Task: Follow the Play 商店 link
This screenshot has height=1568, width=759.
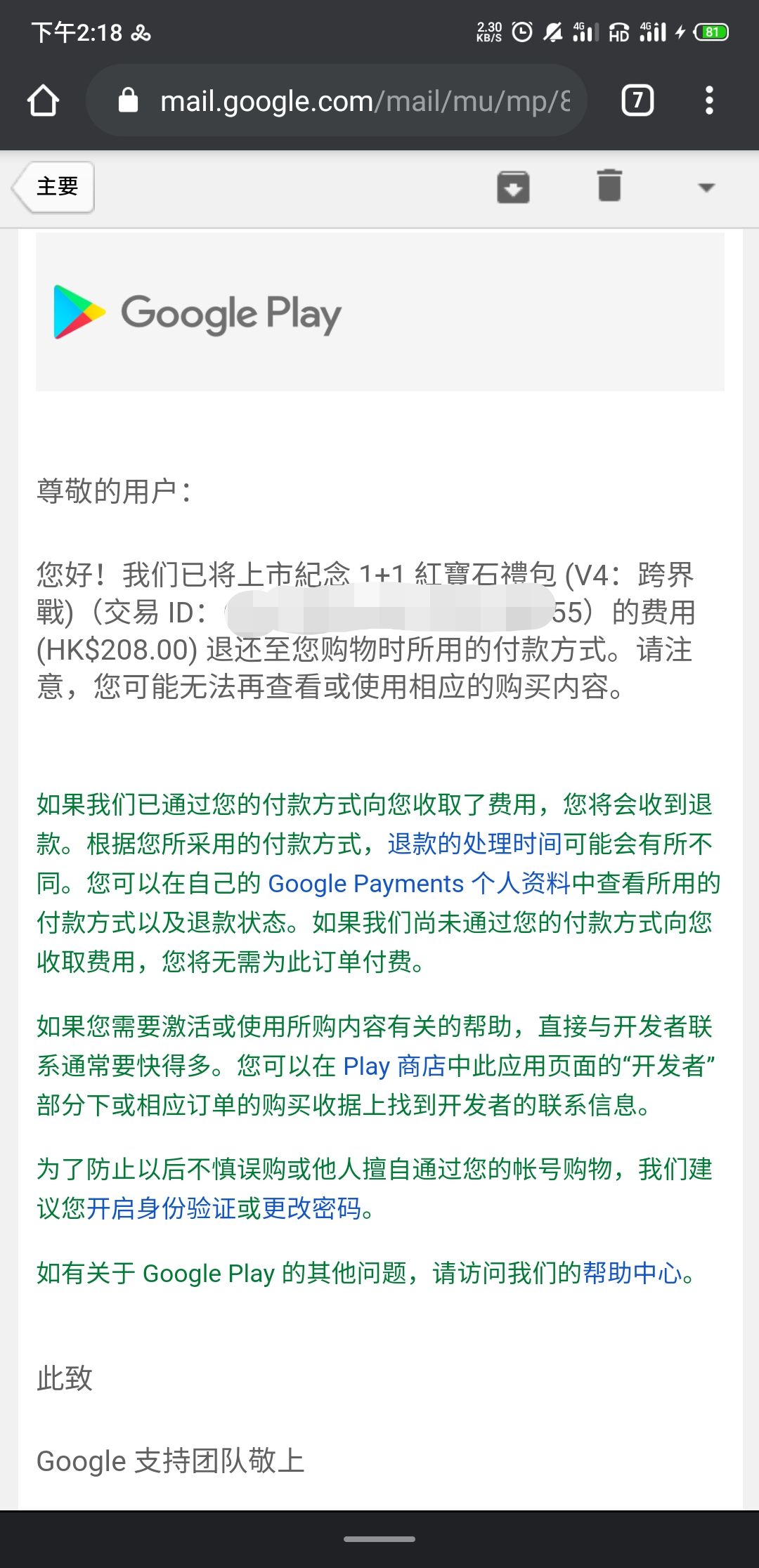Action: 395,1066
